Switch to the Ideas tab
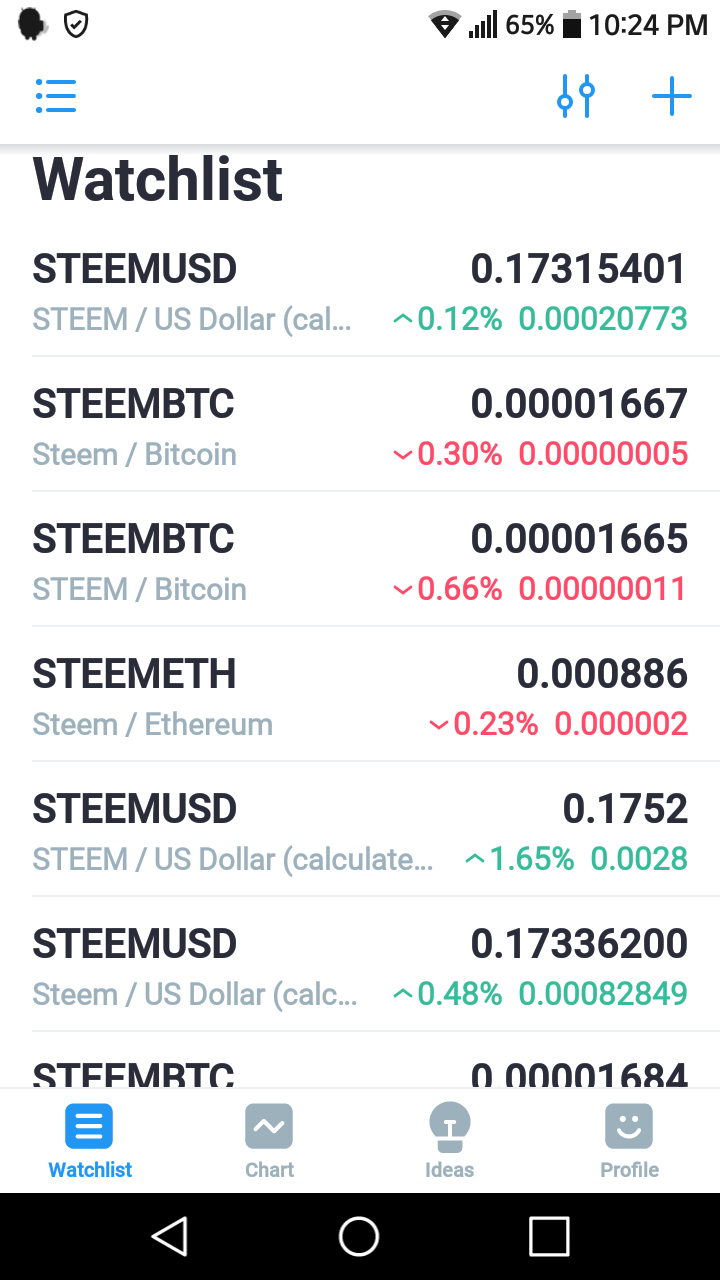The height and width of the screenshot is (1280, 720). pyautogui.click(x=449, y=1140)
